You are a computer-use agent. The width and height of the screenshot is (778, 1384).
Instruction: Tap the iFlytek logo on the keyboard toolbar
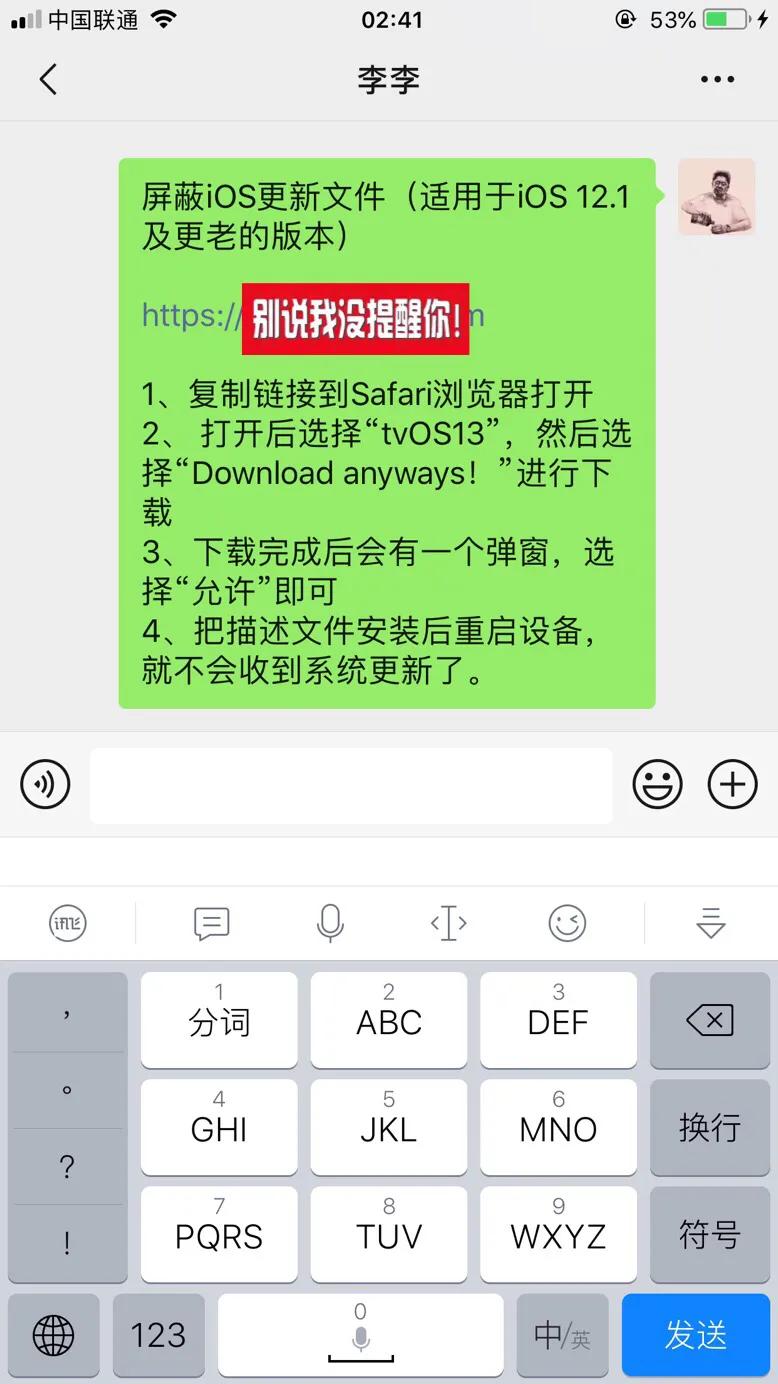(66, 923)
